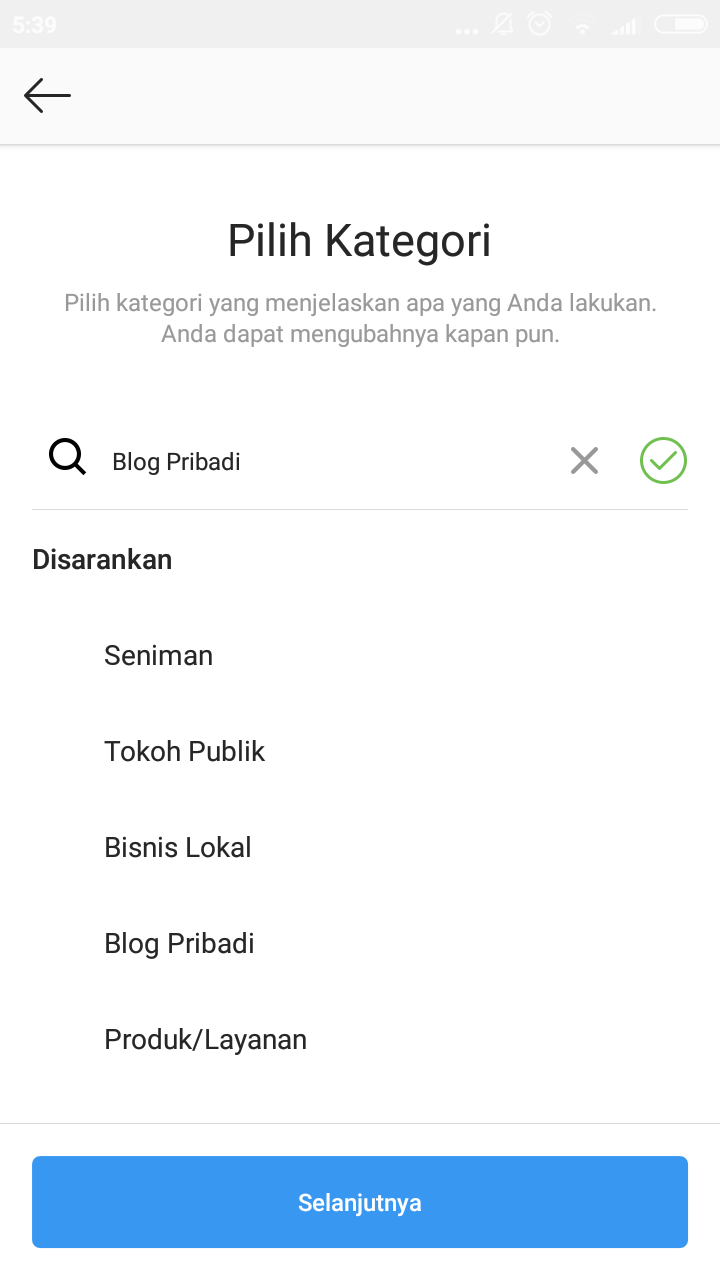Go back using the top arrow
The height and width of the screenshot is (1280, 720).
pyautogui.click(x=47, y=96)
